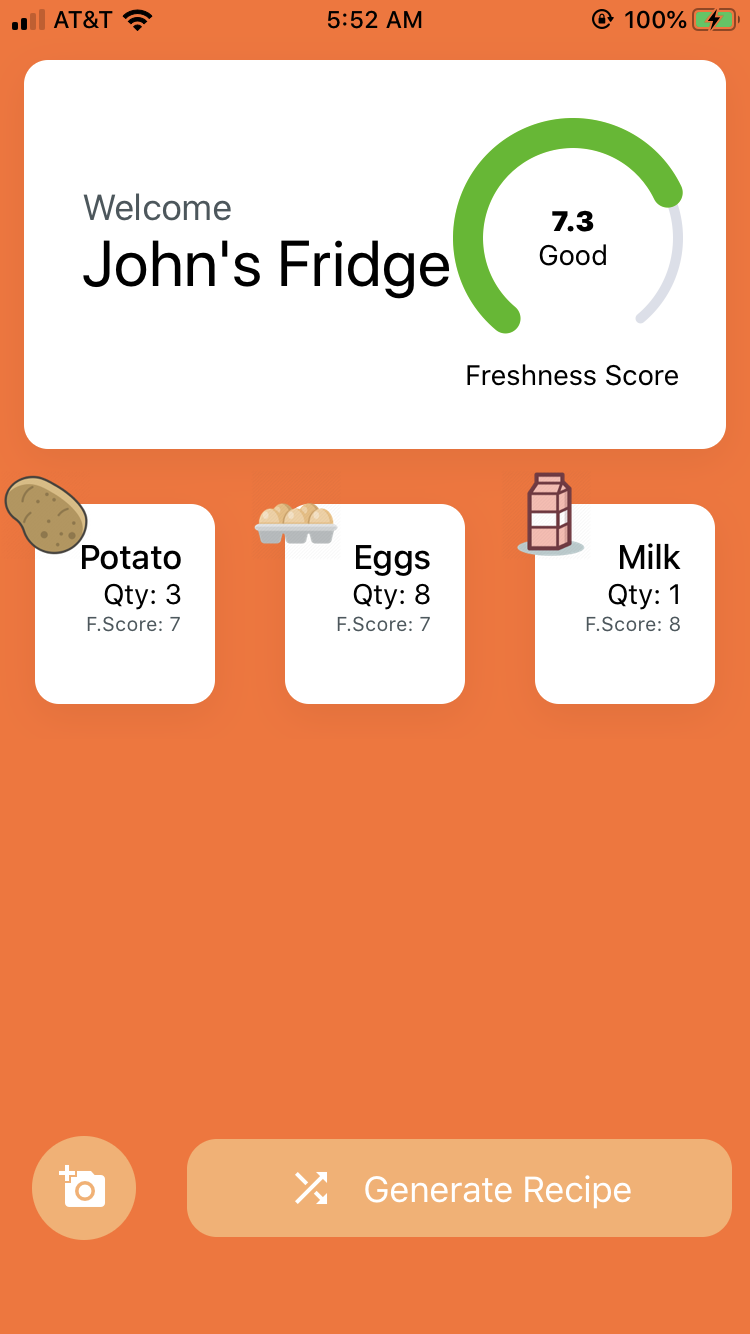The image size is (750, 1334).
Task: Tap the add photo camera button
Action: point(84,1187)
